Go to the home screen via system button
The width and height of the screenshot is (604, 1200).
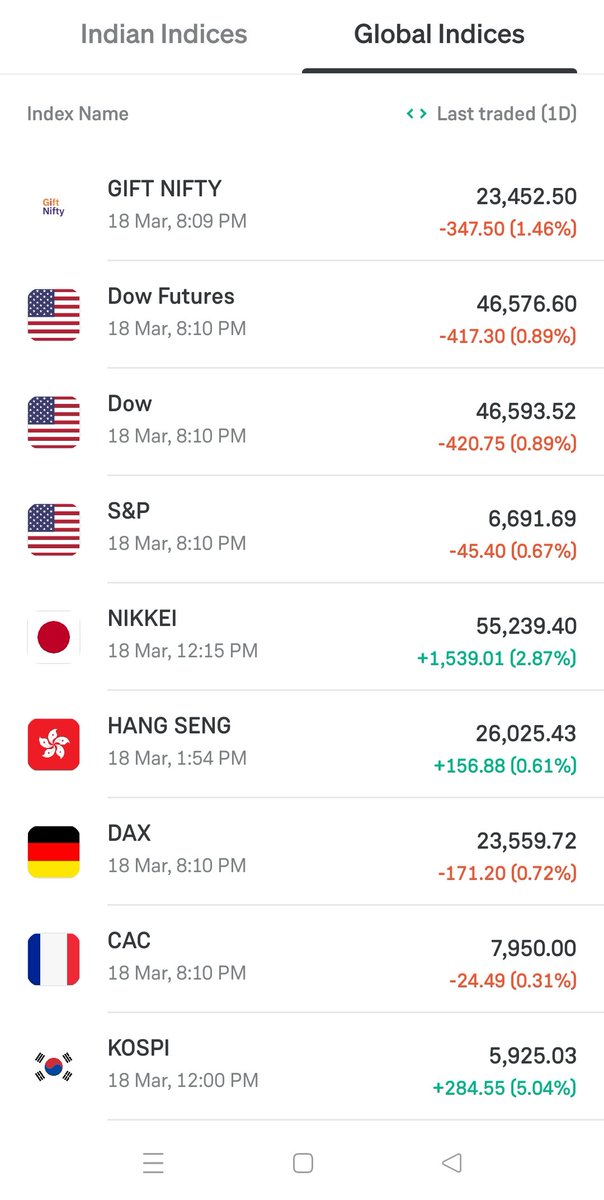(x=303, y=1163)
